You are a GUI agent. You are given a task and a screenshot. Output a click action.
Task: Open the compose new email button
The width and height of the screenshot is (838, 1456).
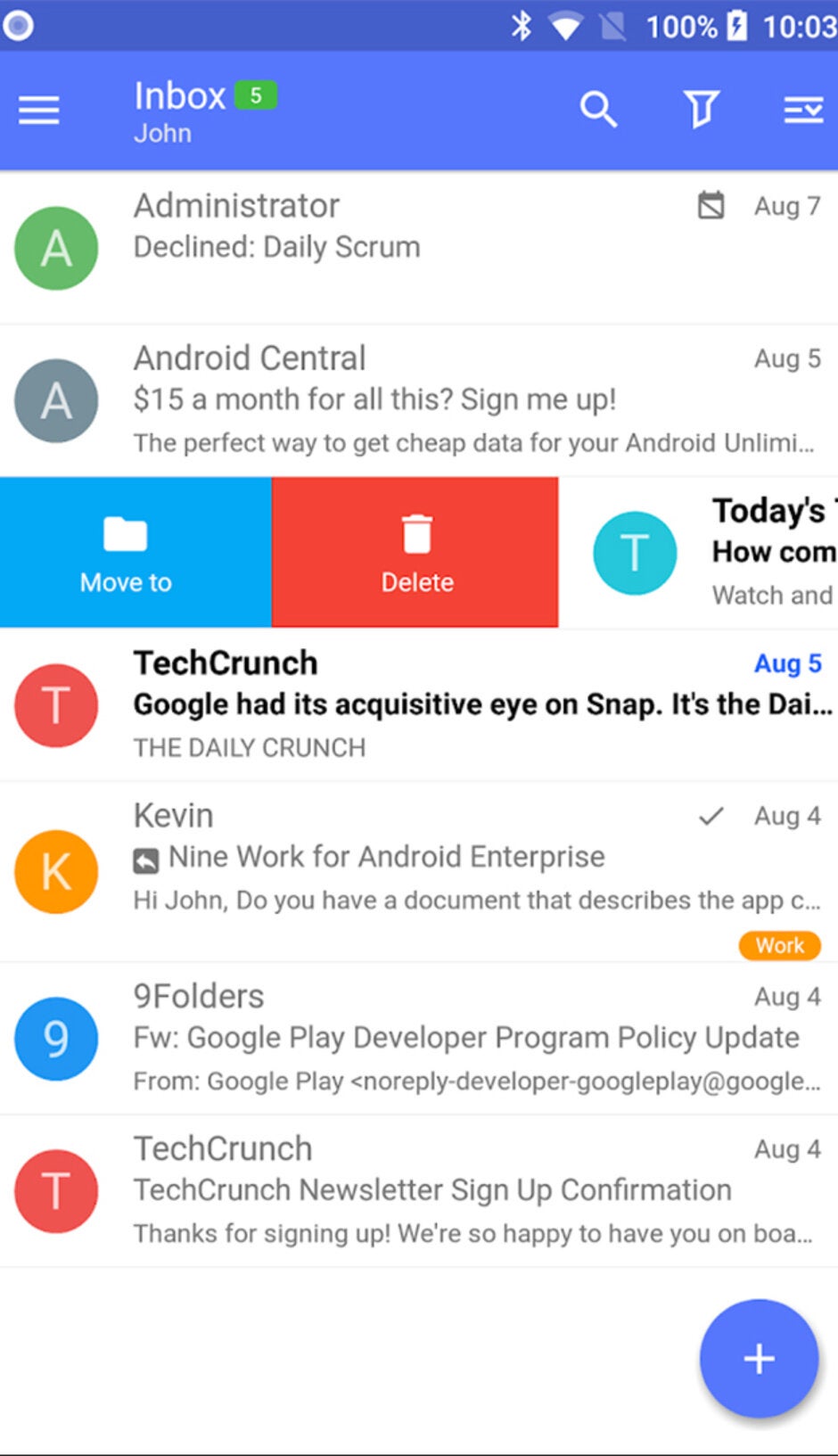pos(758,1358)
